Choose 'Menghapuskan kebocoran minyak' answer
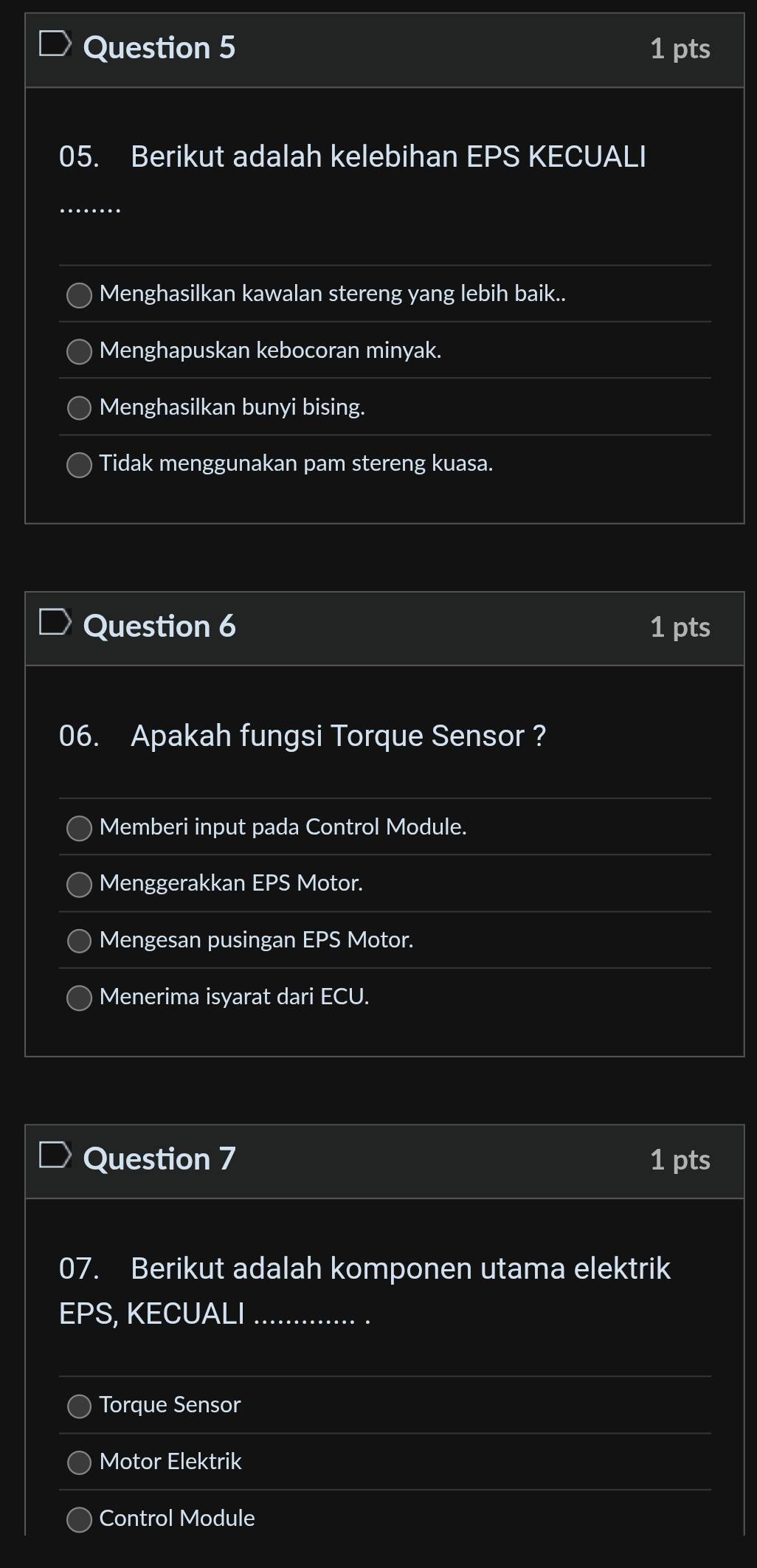 pyautogui.click(x=79, y=352)
